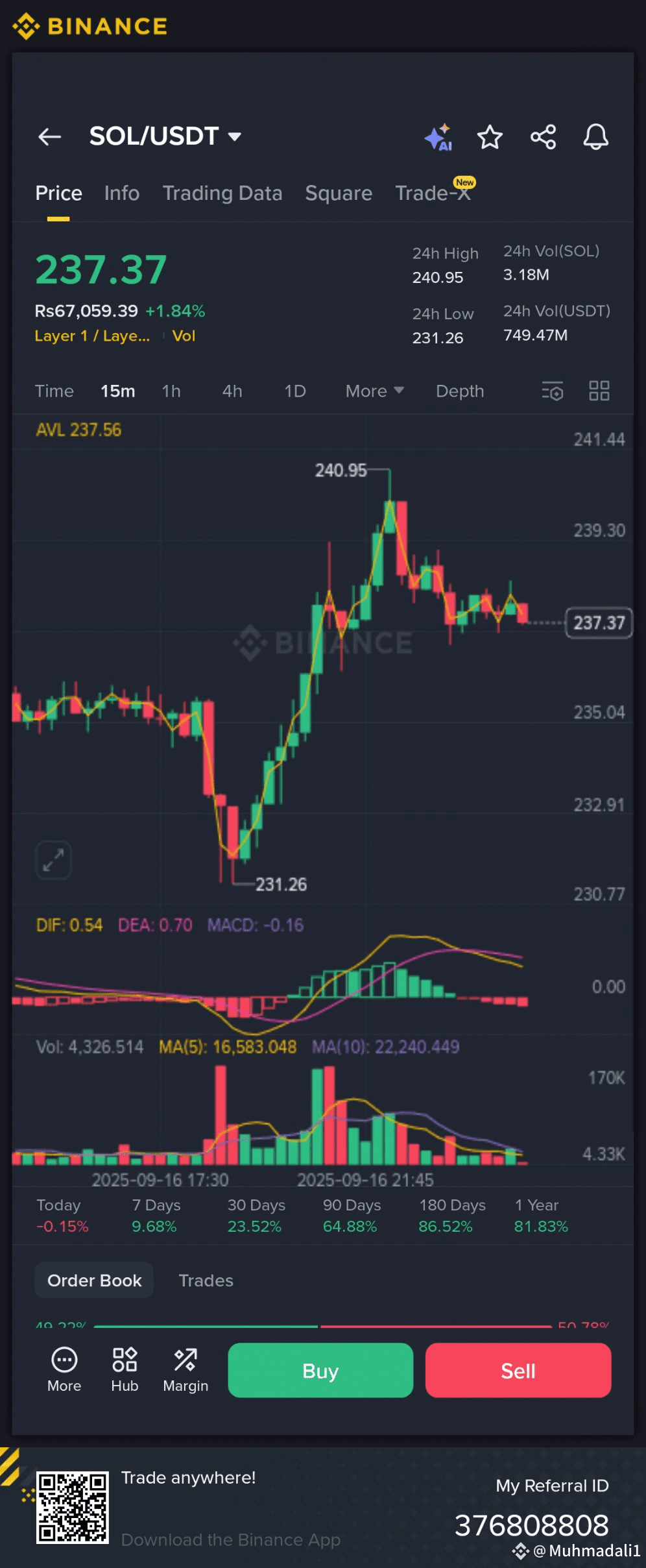Share this trading pair
Image resolution: width=646 pixels, height=1568 pixels.
tap(543, 137)
